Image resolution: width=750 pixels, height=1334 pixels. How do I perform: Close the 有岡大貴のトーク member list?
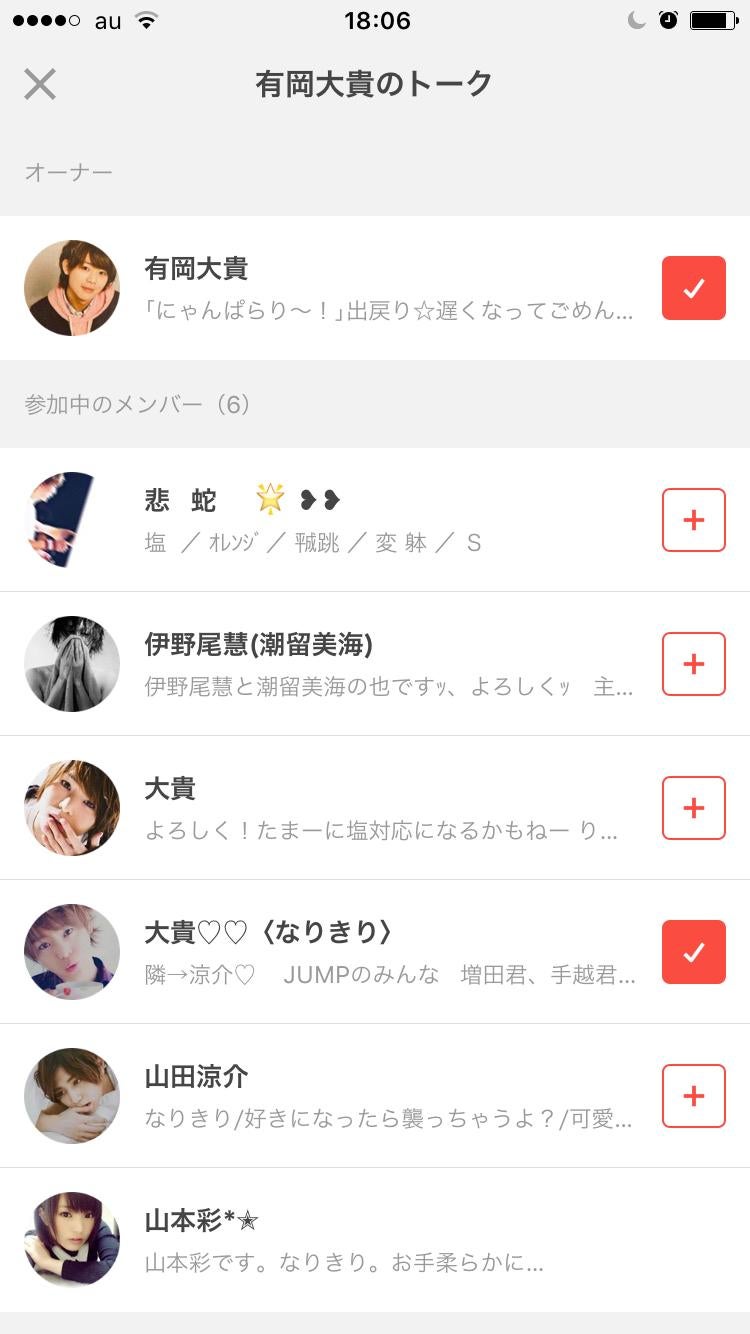[x=39, y=84]
